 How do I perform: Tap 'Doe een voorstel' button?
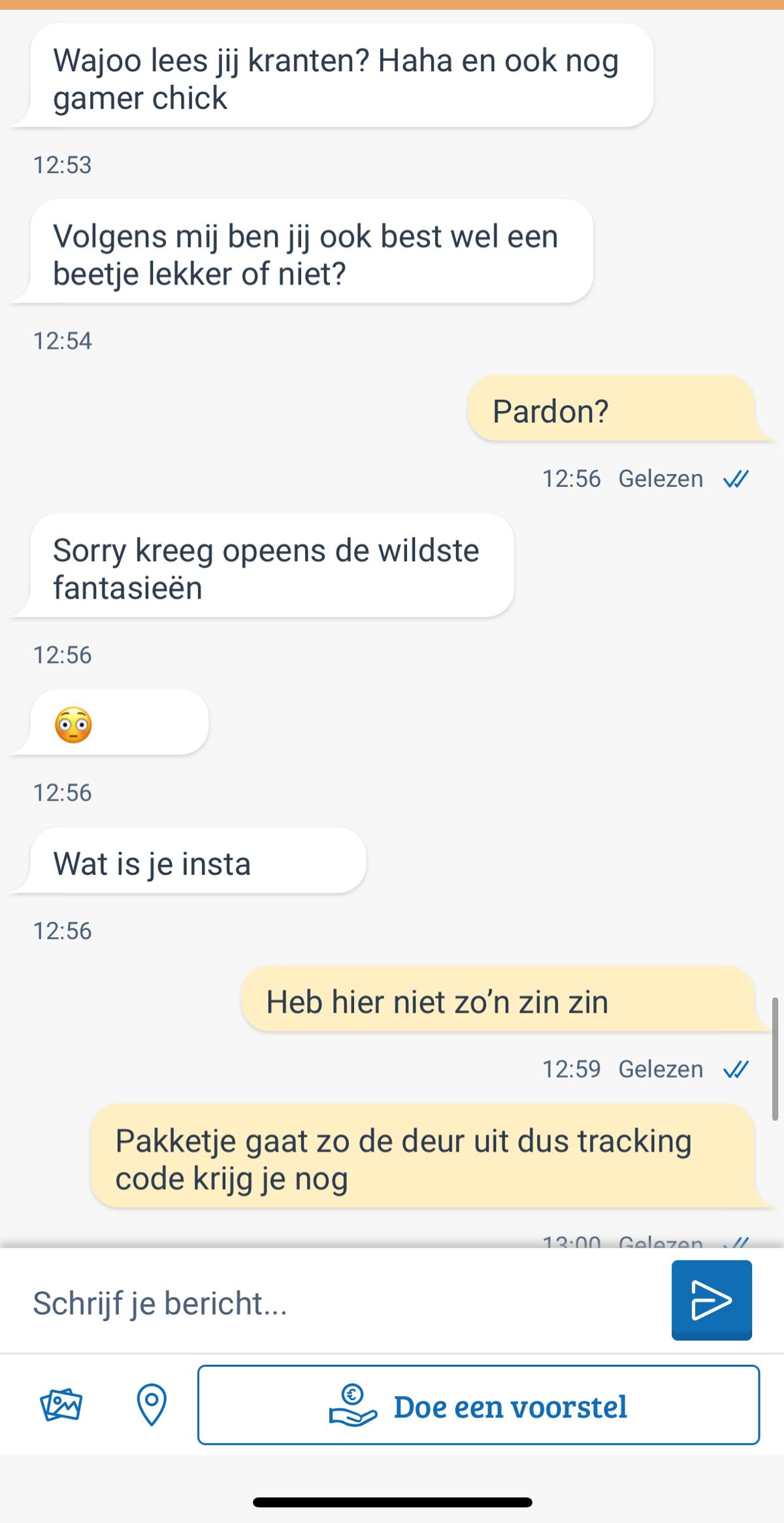pyautogui.click(x=478, y=1405)
